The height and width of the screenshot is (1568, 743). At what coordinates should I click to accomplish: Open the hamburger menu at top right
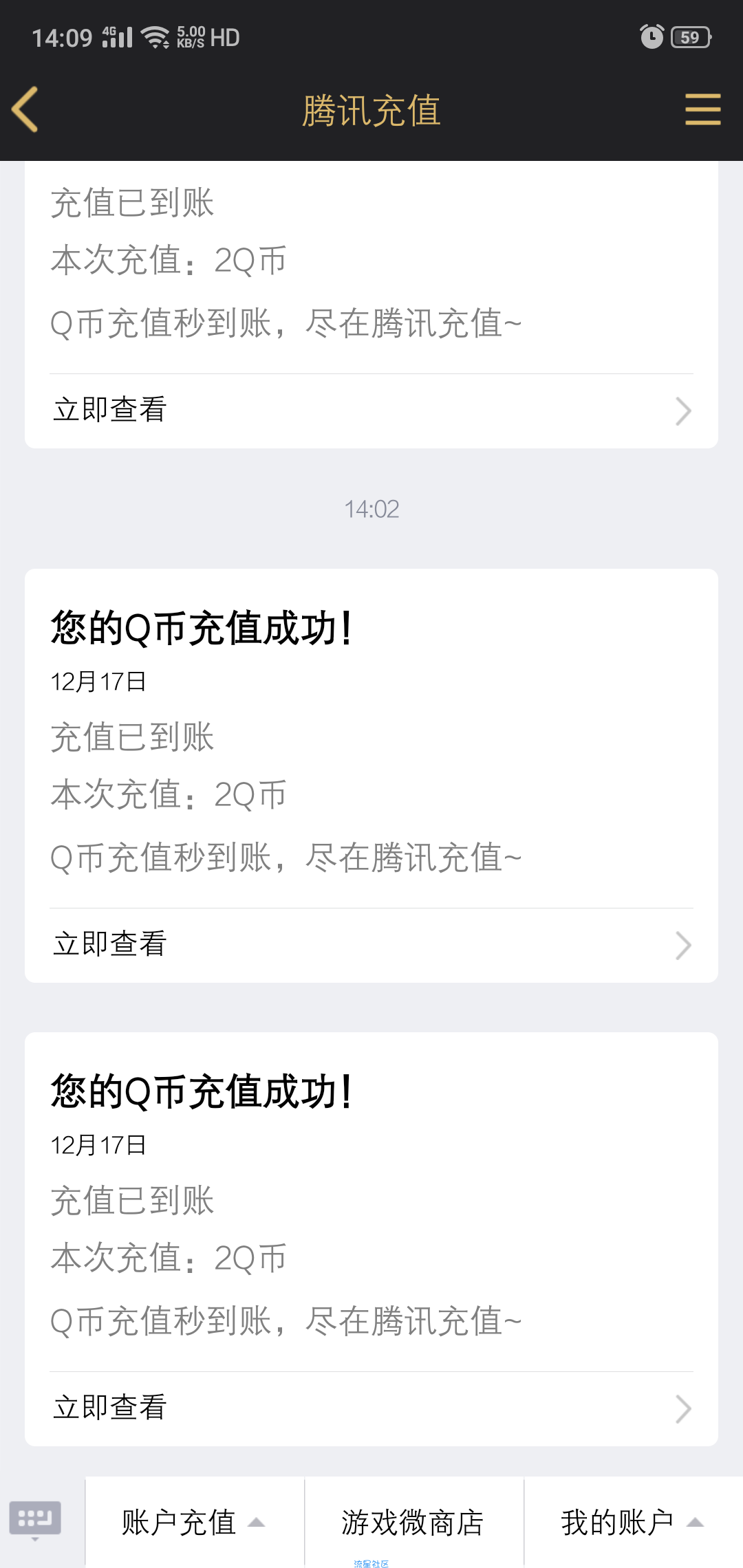pos(702,110)
